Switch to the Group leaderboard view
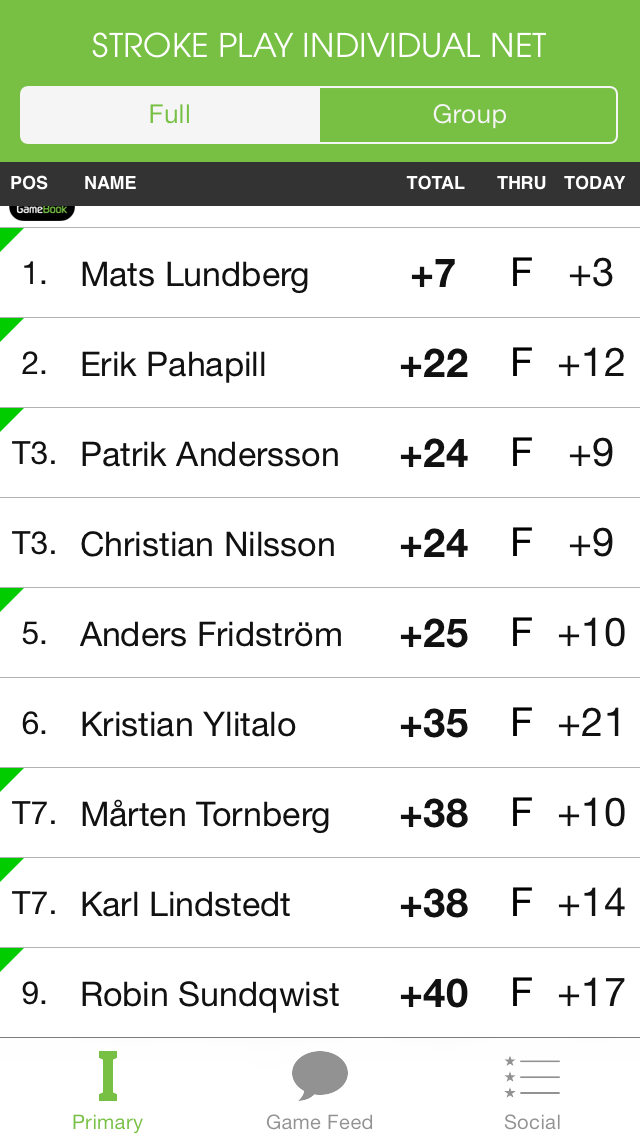This screenshot has width=640, height=1136. pos(468,114)
